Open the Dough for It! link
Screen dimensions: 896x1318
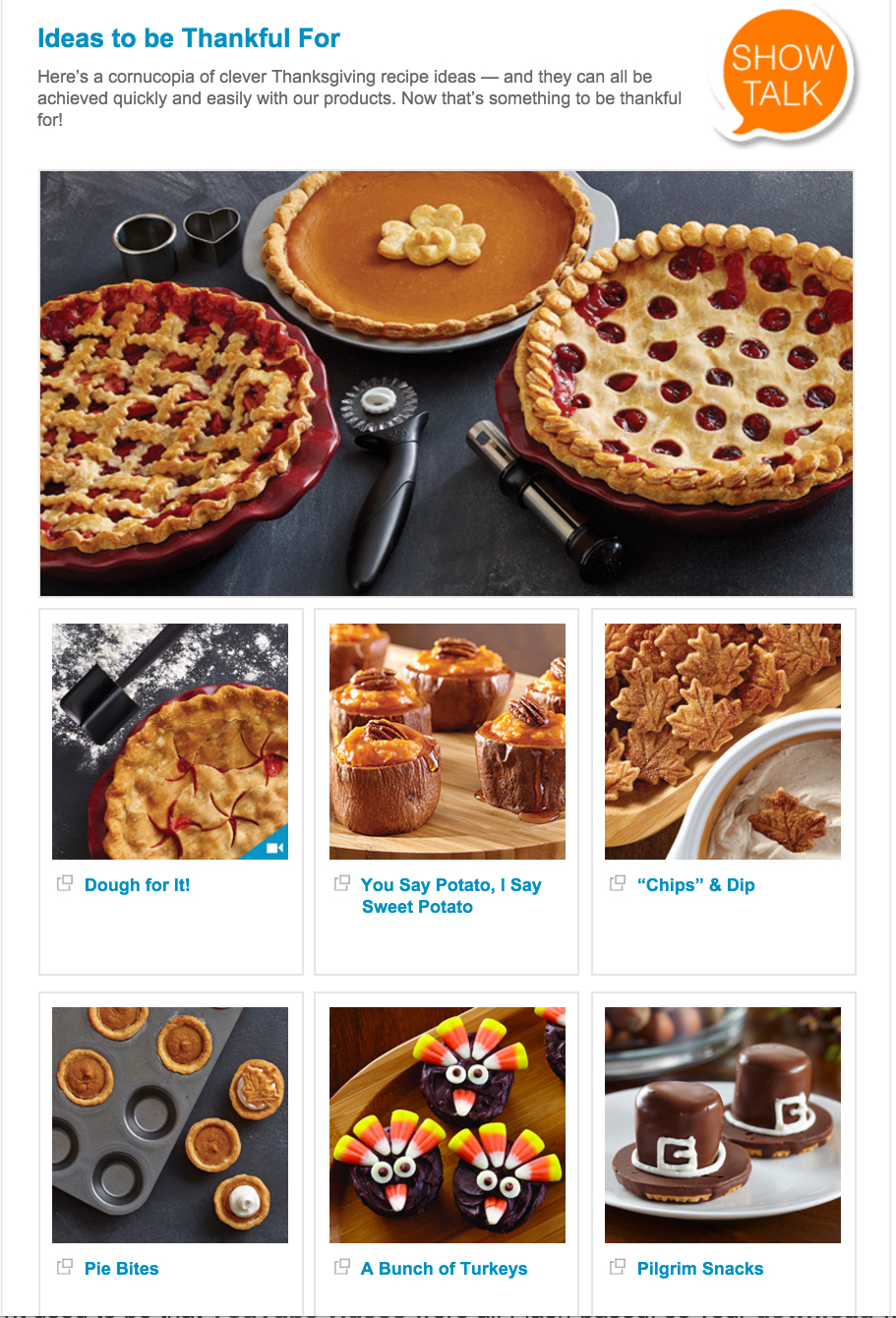137,885
